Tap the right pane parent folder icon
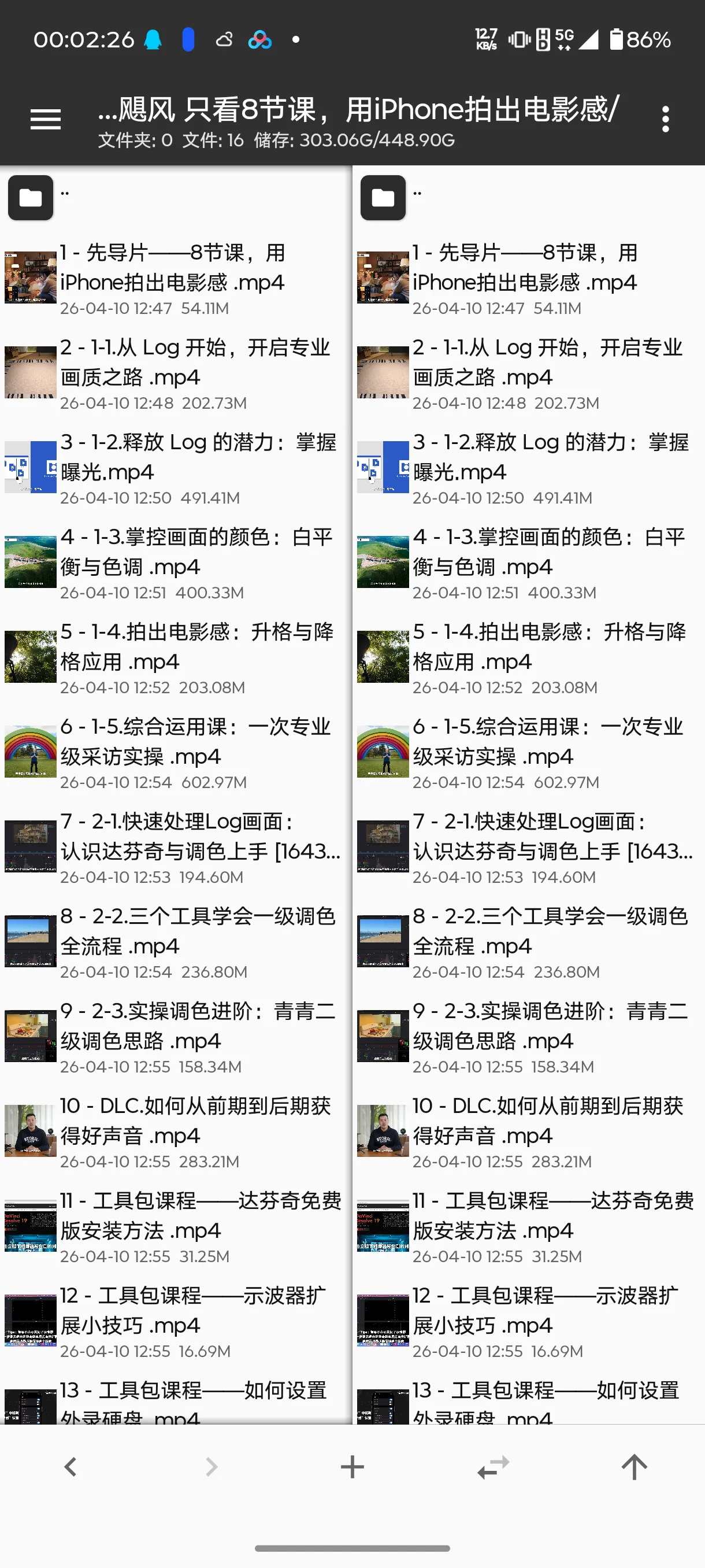 (x=383, y=198)
